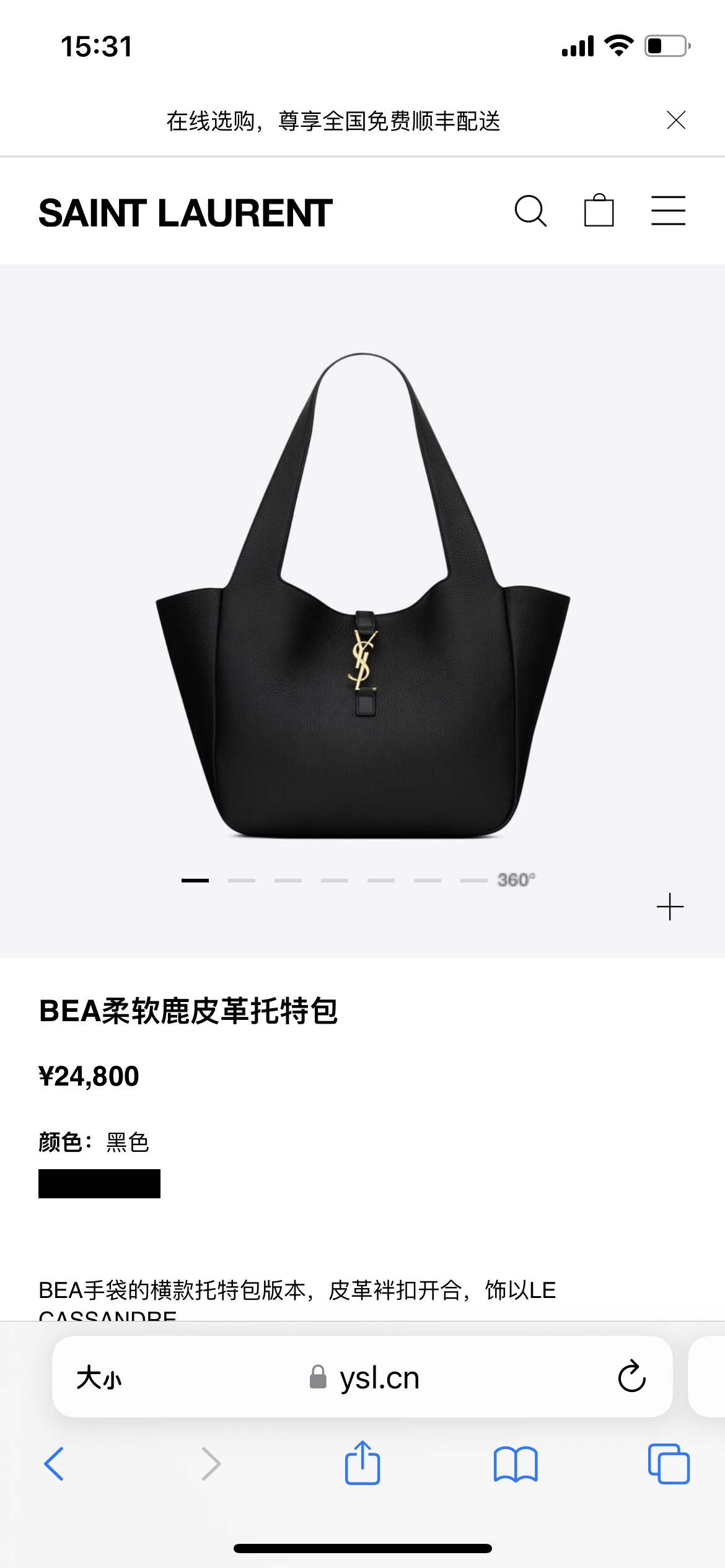Go to Saint Laurent homepage logo
725x1568 pixels.
185,213
